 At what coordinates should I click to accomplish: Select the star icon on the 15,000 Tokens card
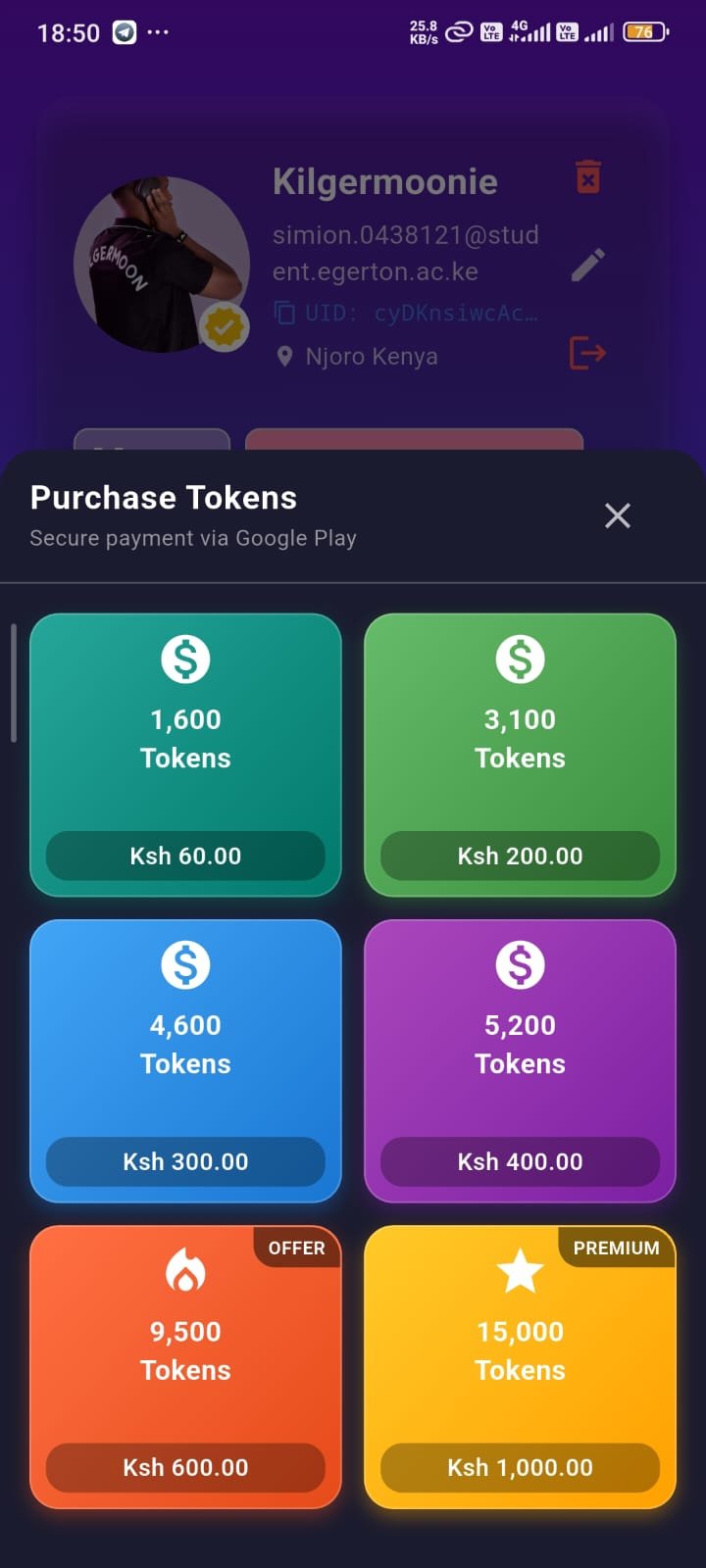click(x=519, y=1272)
